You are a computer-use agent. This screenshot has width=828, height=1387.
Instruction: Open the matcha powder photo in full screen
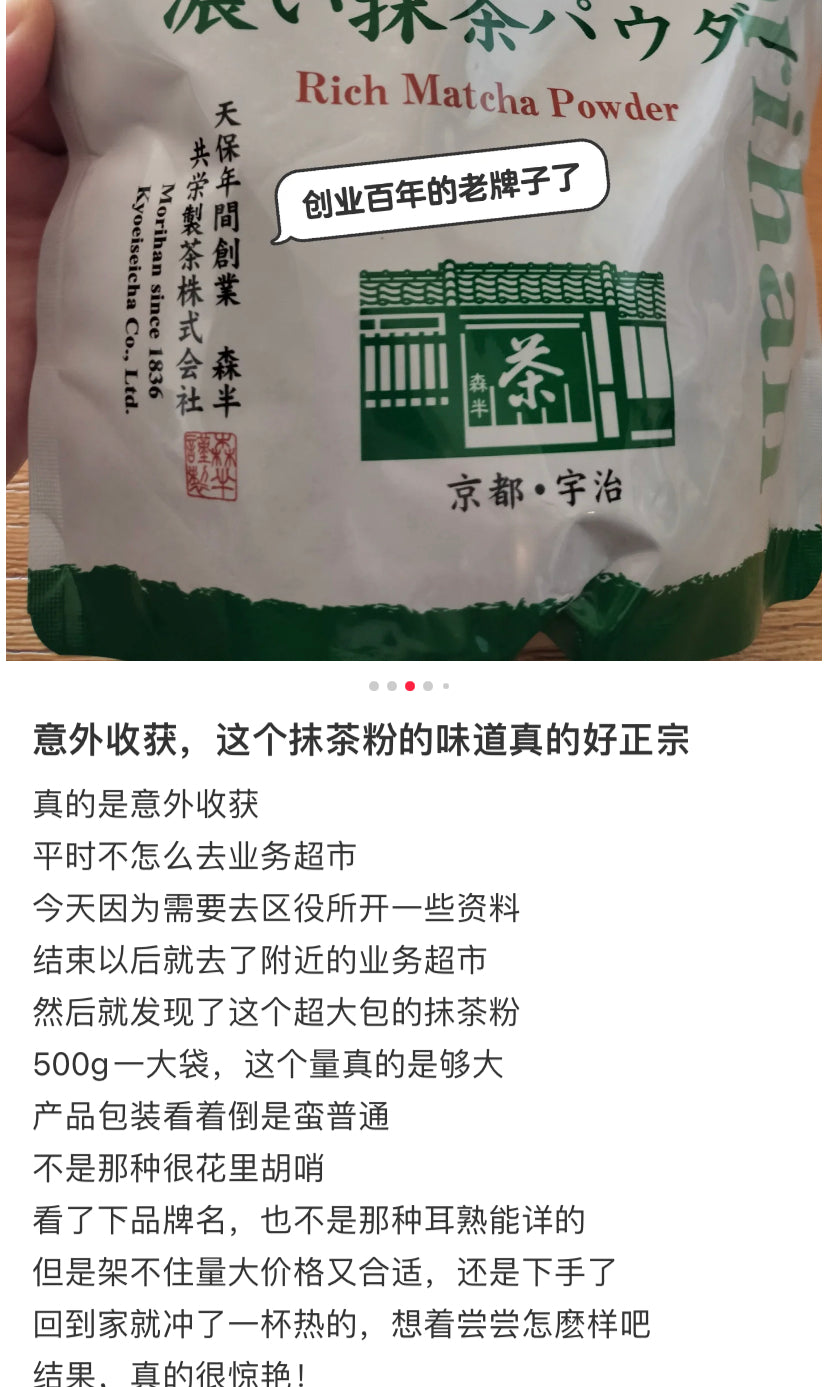pyautogui.click(x=414, y=330)
